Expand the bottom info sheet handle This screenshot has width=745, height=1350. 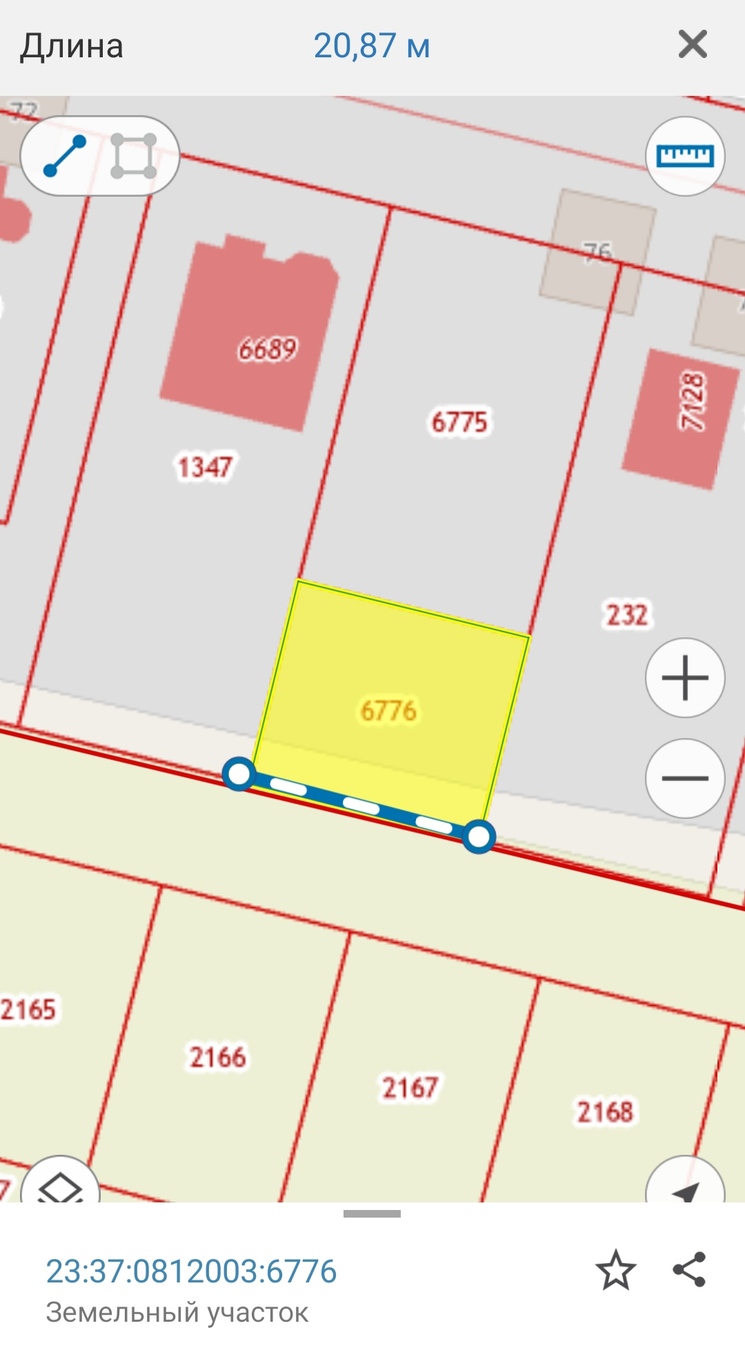372,1214
